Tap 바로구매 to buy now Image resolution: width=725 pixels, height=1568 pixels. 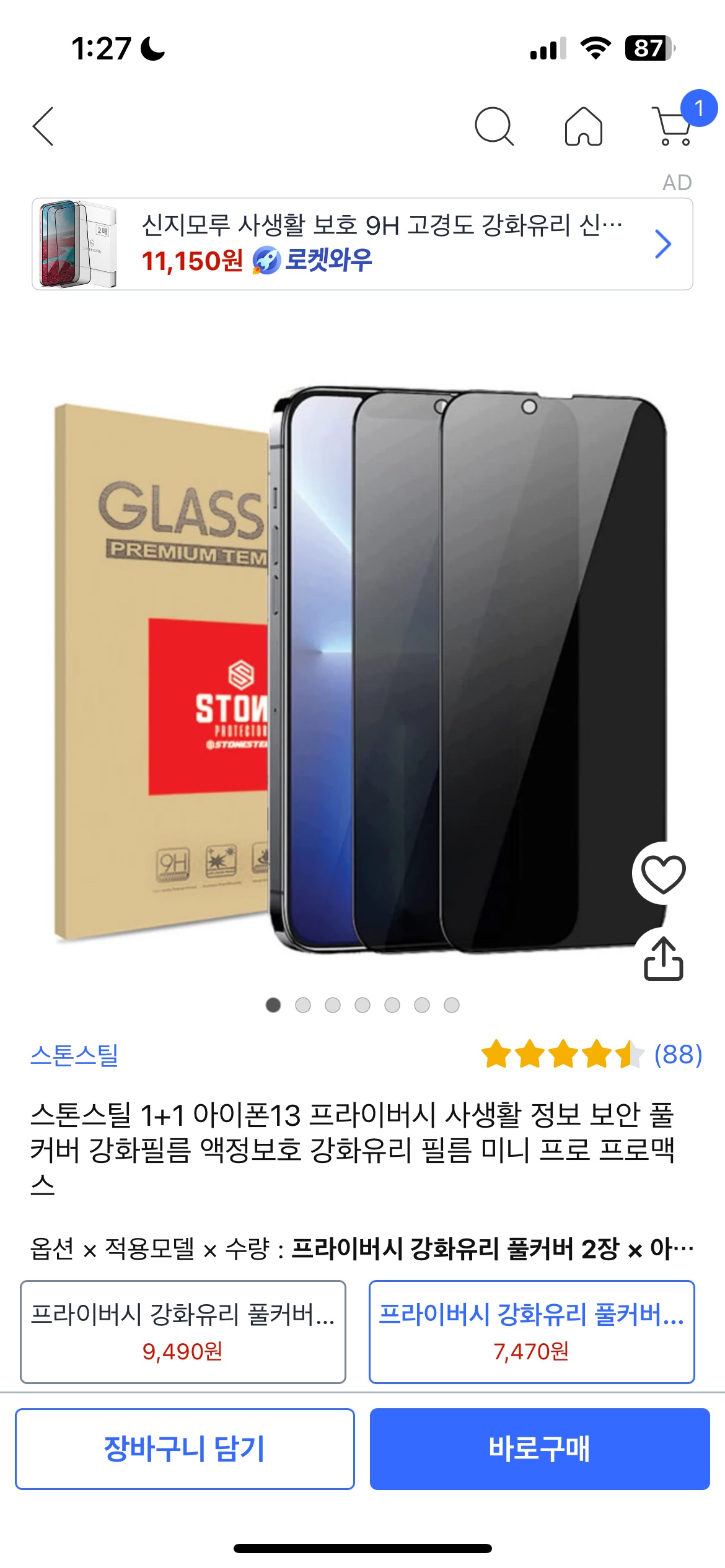[x=539, y=1448]
